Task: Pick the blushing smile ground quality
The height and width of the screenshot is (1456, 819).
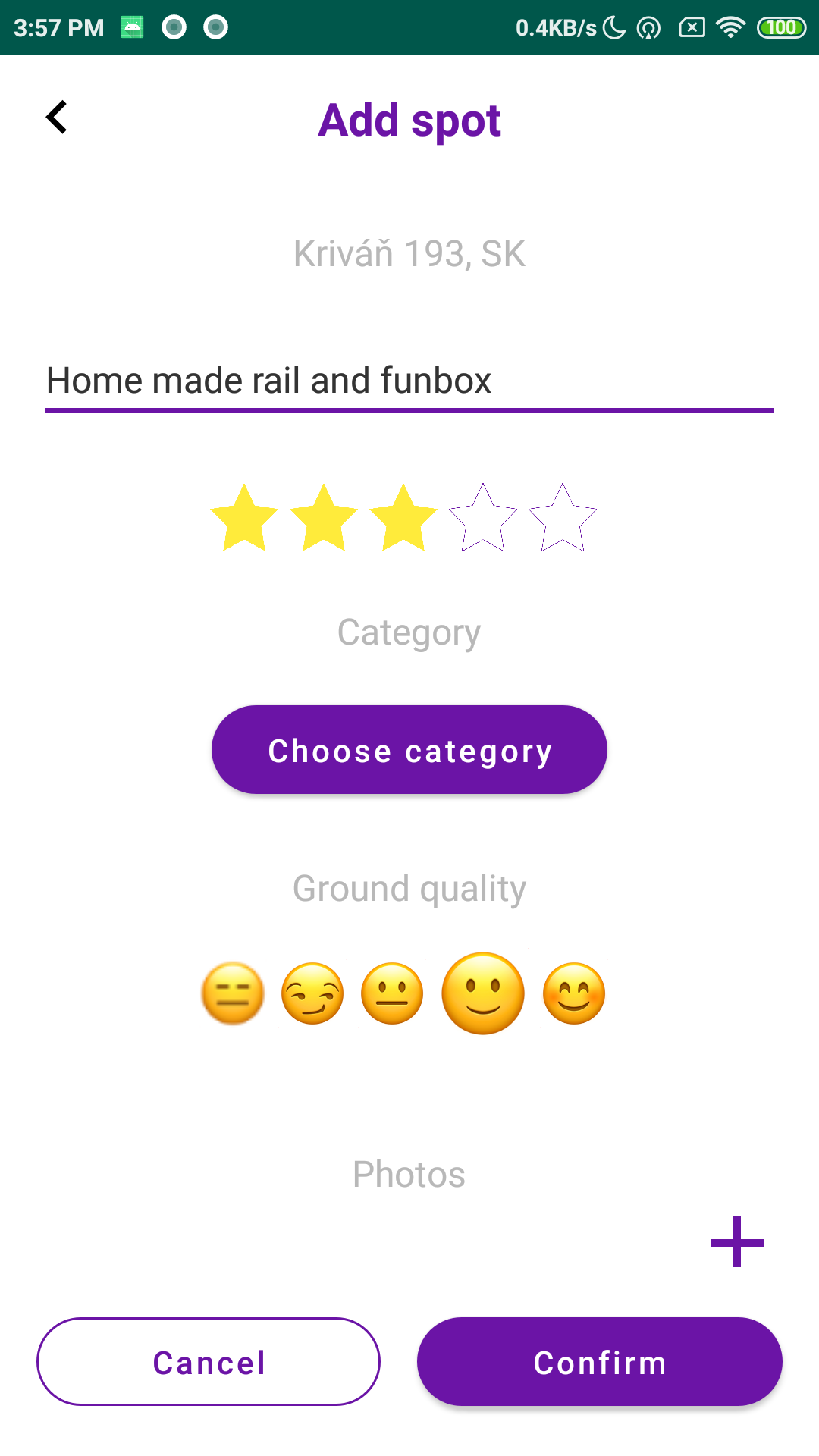Action: coord(574,993)
